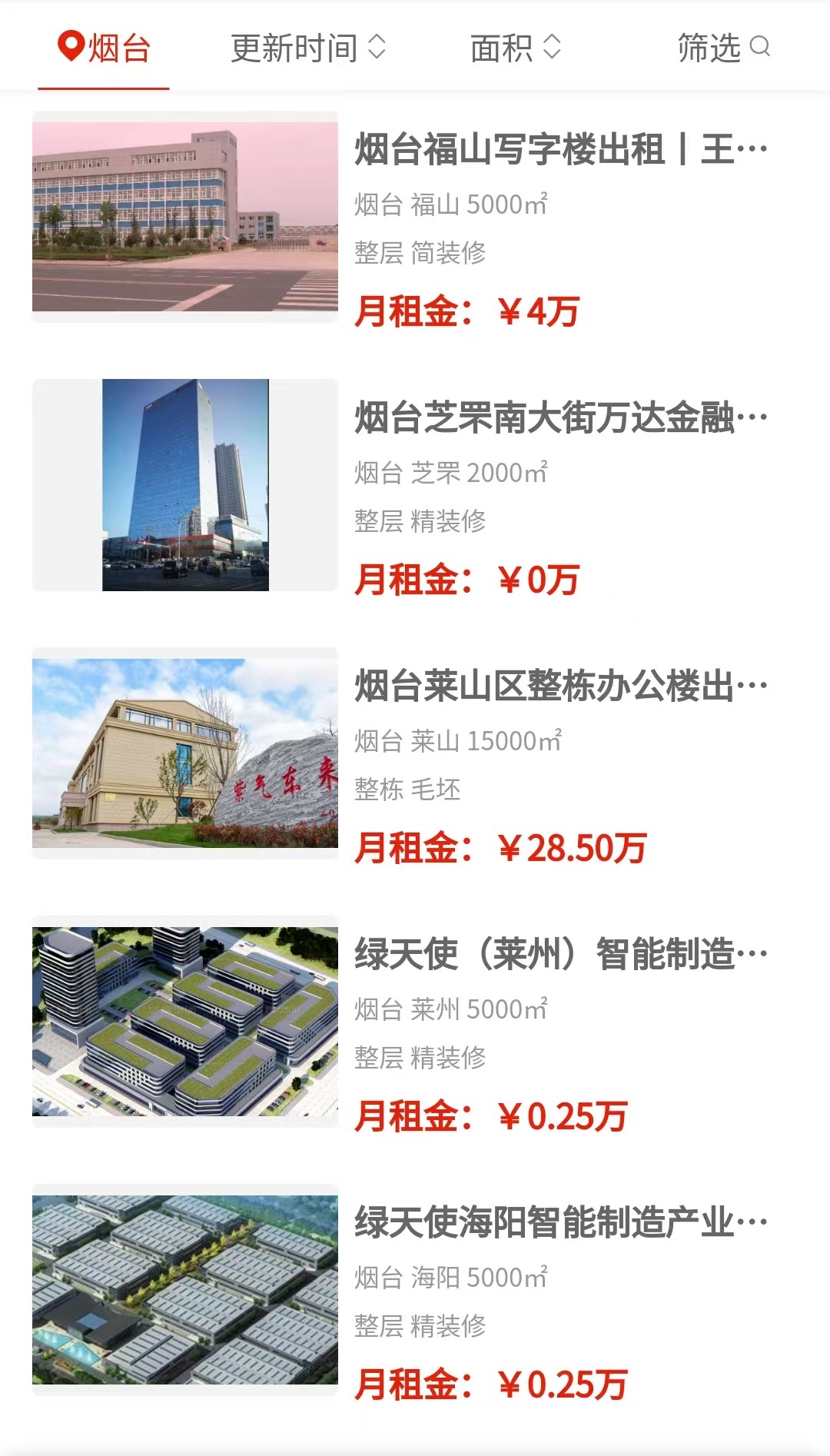Open the 烟台 city location selector
Image resolution: width=830 pixels, height=1456 pixels.
click(104, 48)
